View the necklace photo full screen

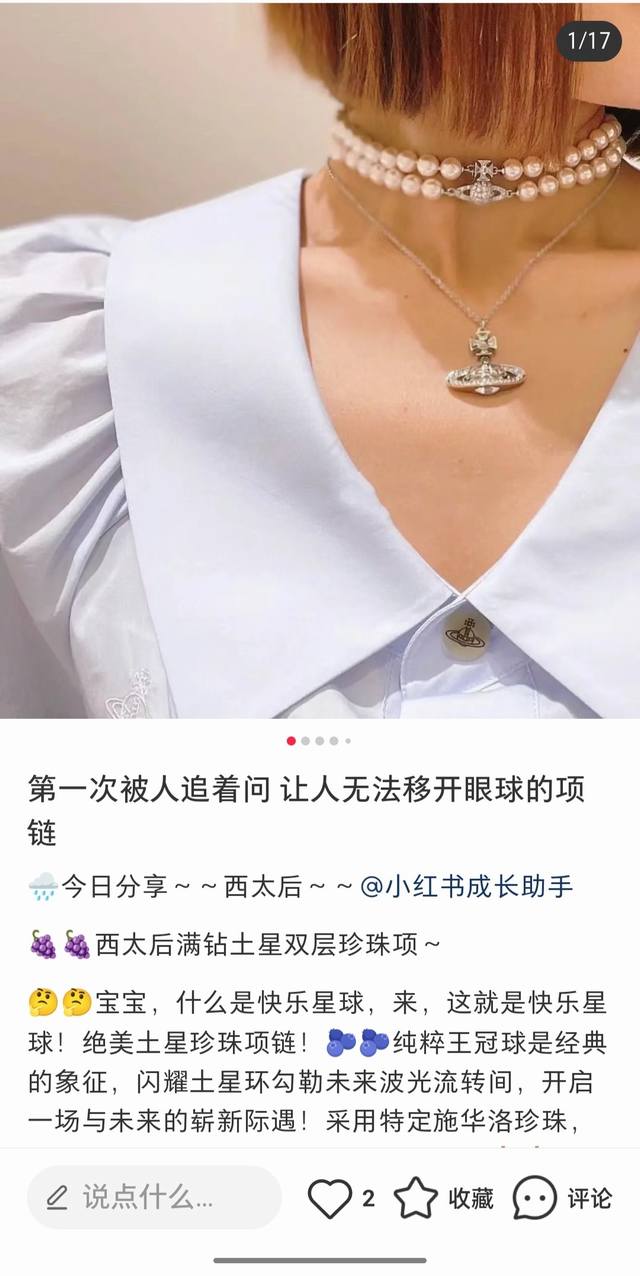(x=320, y=360)
